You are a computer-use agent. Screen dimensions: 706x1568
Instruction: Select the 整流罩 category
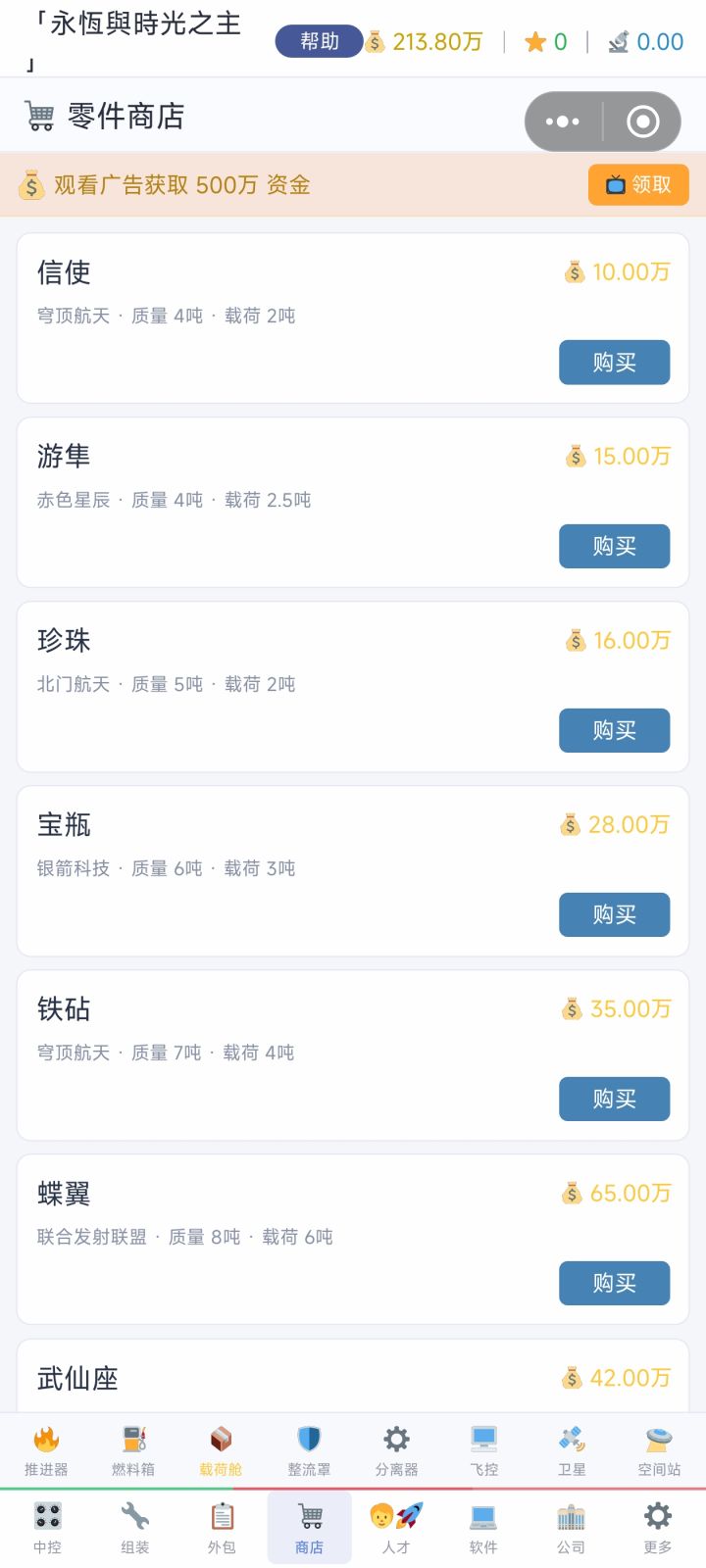[x=309, y=1450]
